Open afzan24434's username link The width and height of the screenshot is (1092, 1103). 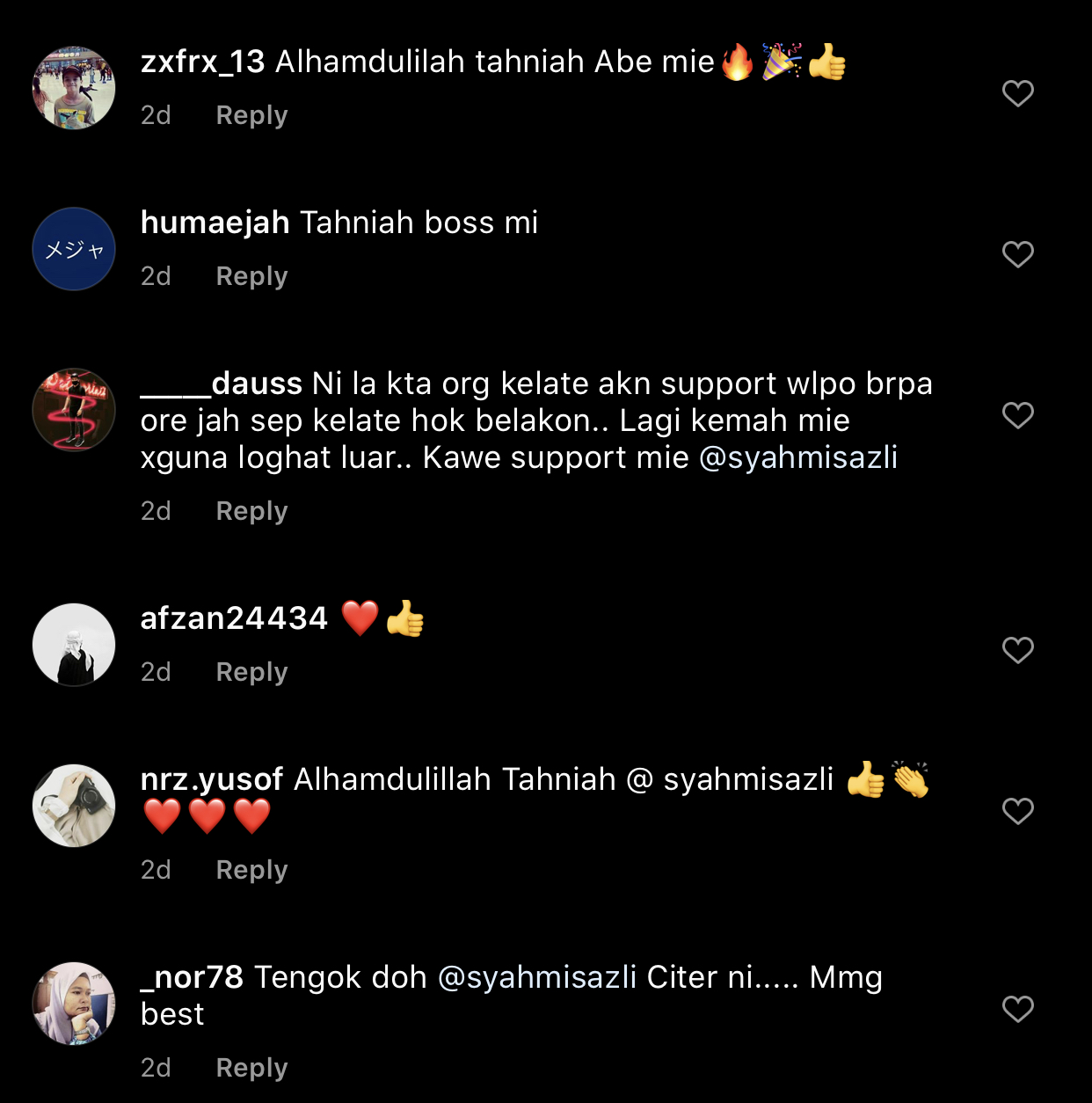(x=234, y=618)
